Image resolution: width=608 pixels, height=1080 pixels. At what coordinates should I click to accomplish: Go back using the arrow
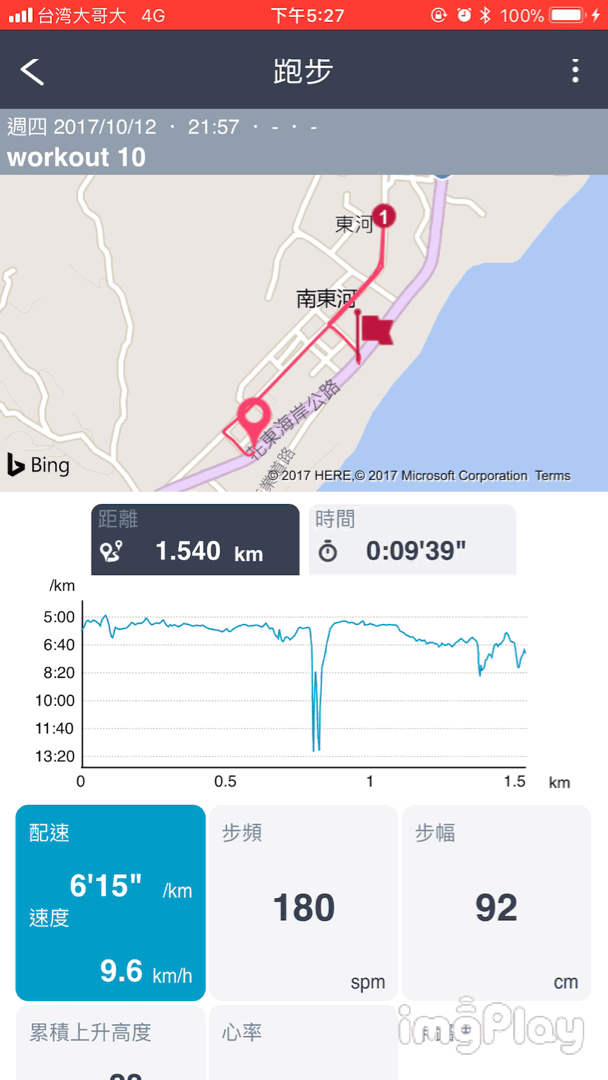[32, 71]
